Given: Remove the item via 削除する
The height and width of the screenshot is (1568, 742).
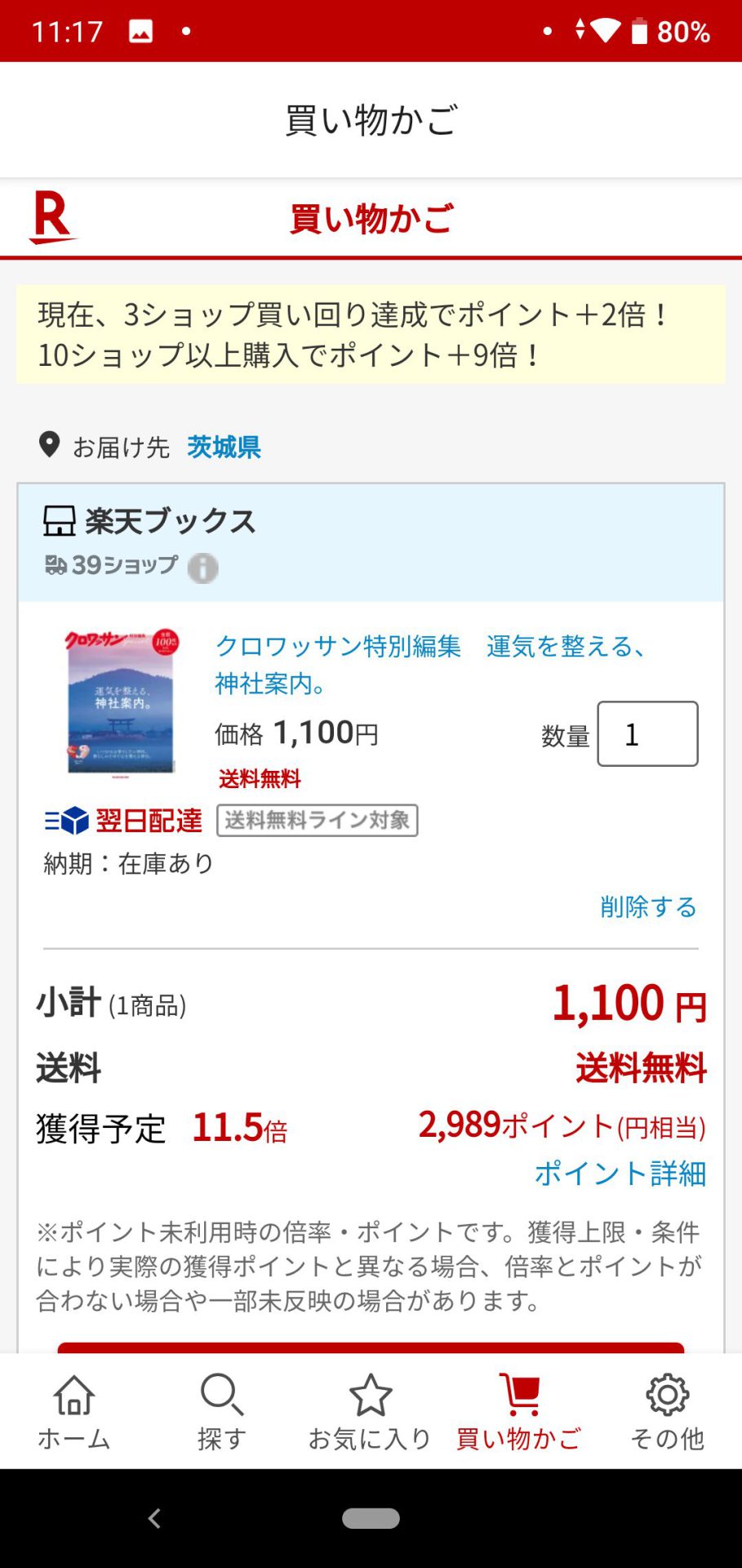Looking at the screenshot, I should [648, 906].
